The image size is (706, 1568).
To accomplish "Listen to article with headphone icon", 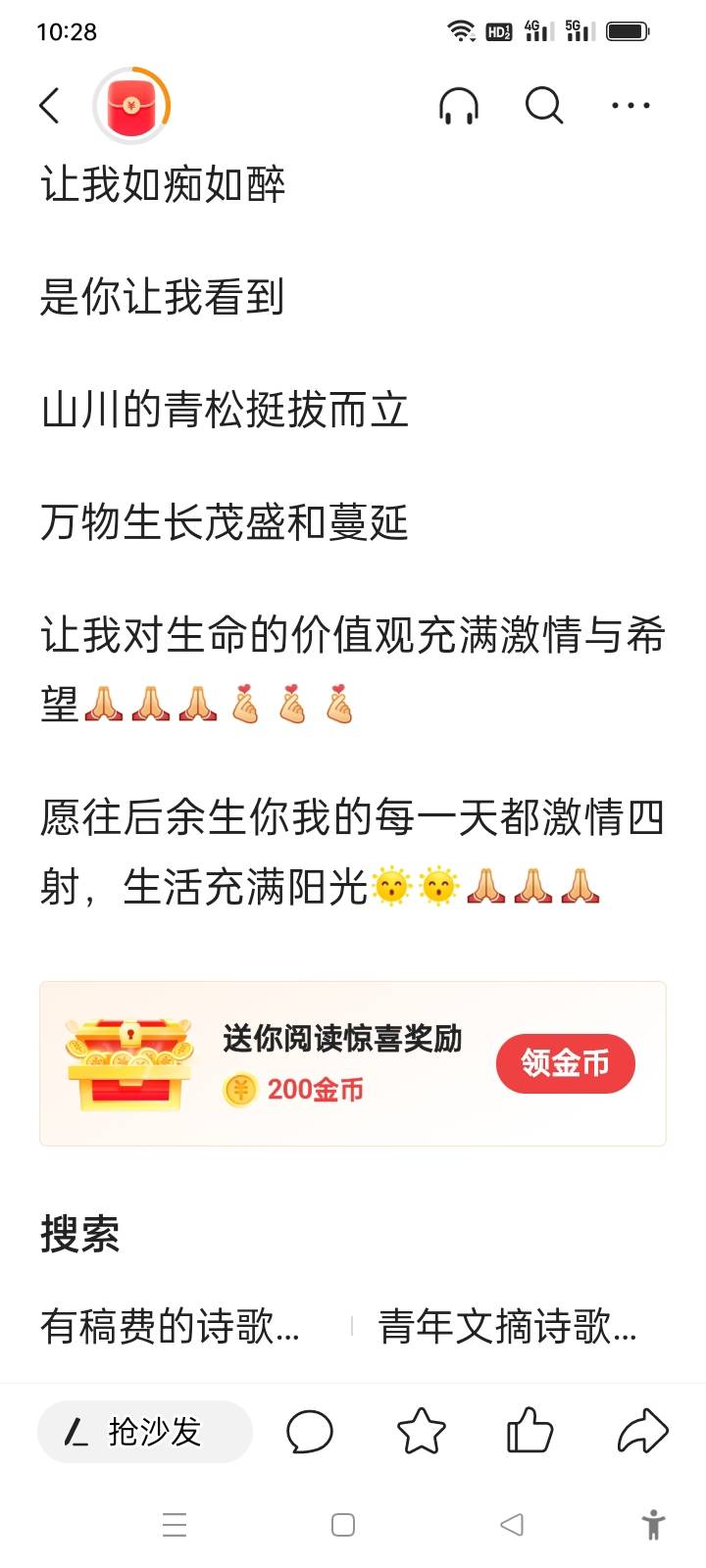I will click(x=458, y=106).
